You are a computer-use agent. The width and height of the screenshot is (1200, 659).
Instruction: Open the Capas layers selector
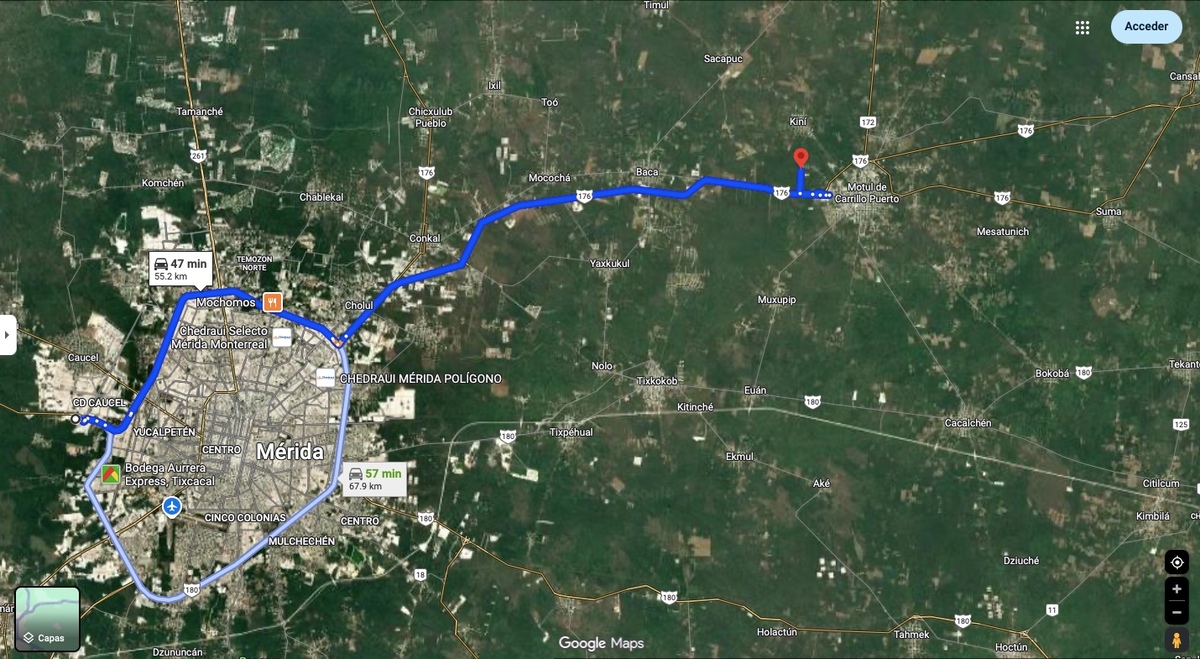[47, 618]
